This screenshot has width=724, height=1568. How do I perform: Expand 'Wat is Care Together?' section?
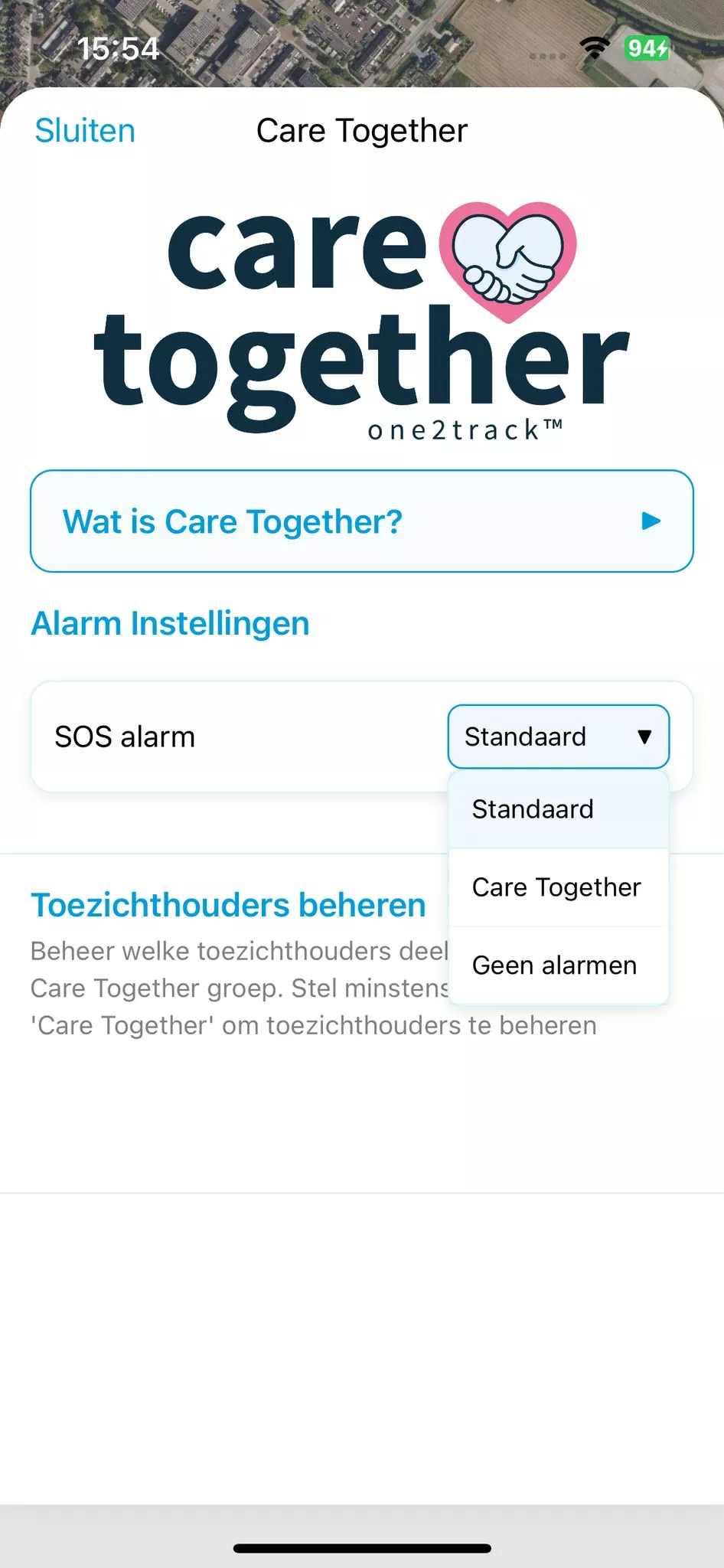(x=361, y=521)
